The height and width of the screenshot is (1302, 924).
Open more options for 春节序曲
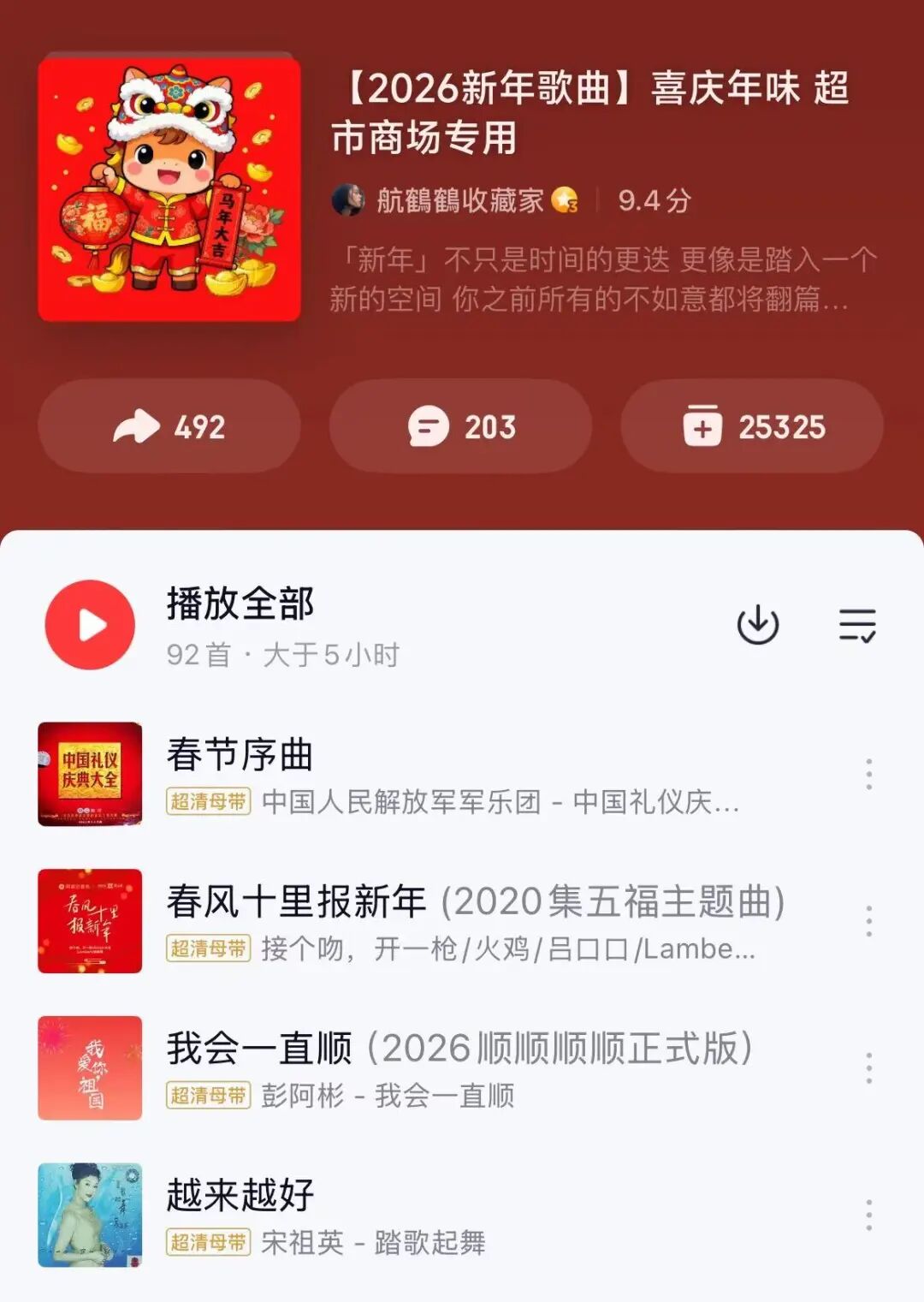[867, 775]
